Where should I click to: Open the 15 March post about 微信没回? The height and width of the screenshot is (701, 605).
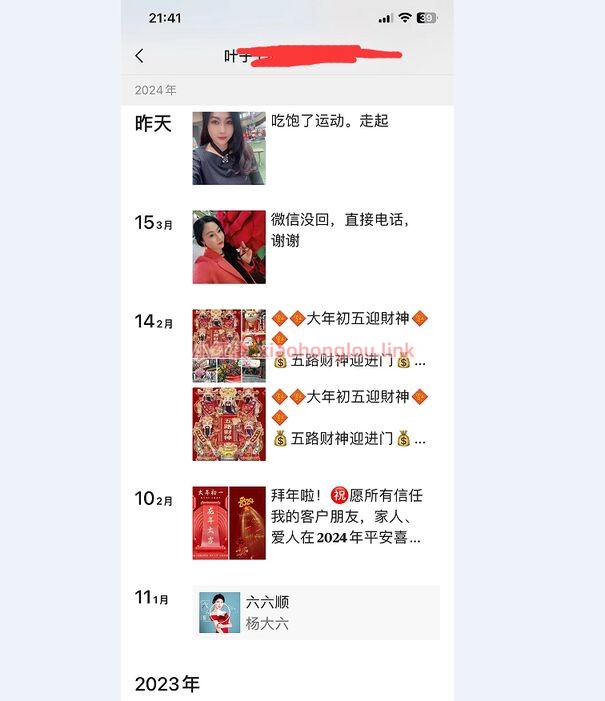230,247
